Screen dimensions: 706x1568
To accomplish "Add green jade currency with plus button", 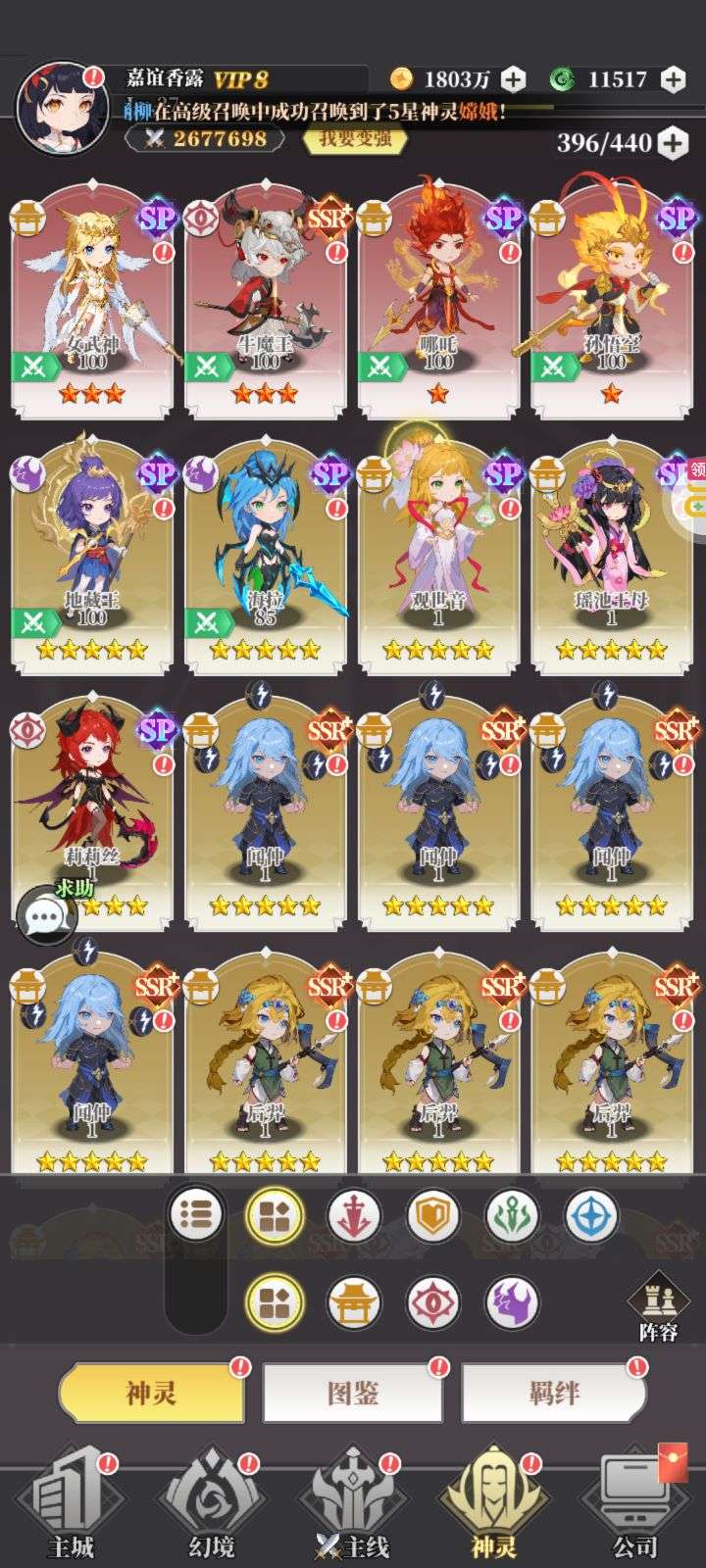I will [x=673, y=79].
